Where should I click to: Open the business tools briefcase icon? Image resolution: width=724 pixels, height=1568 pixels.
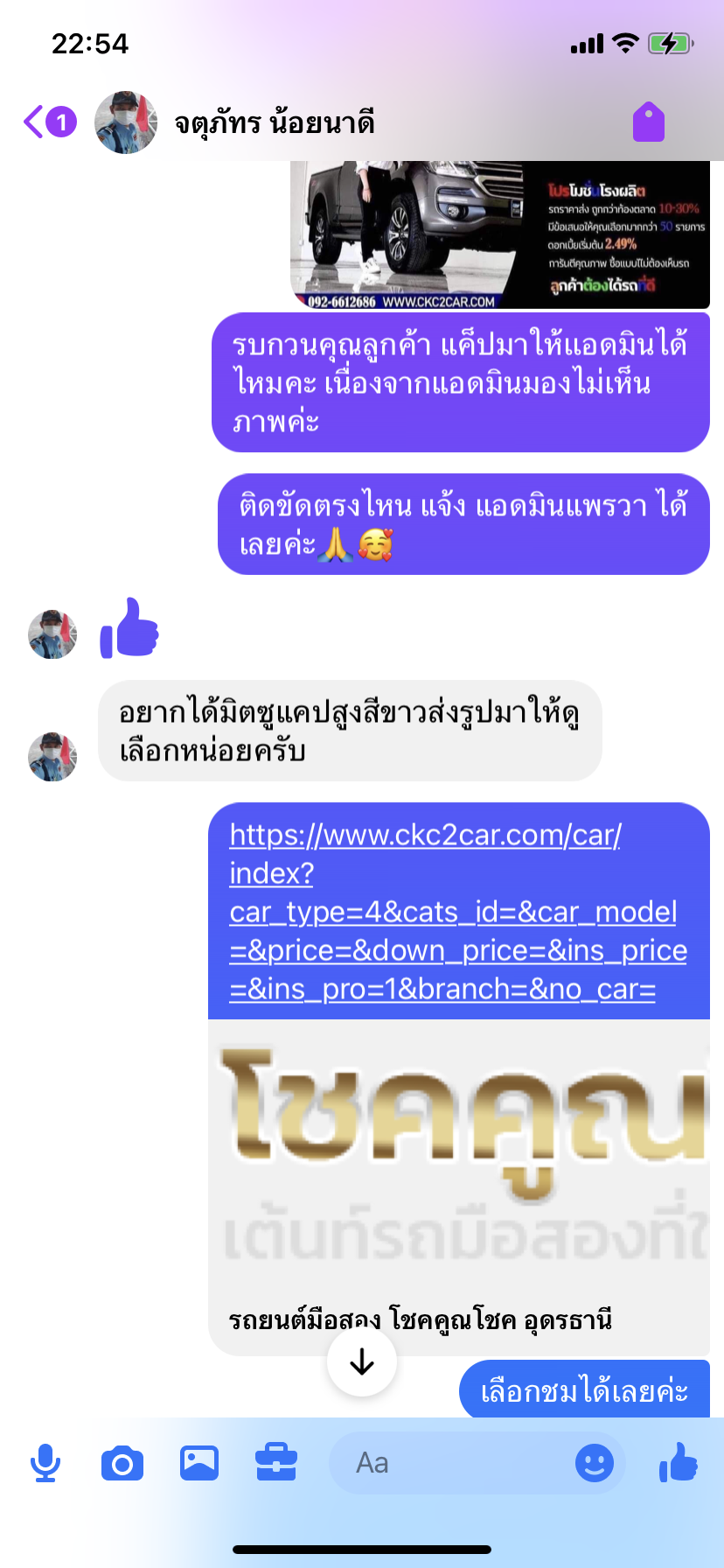276,1462
